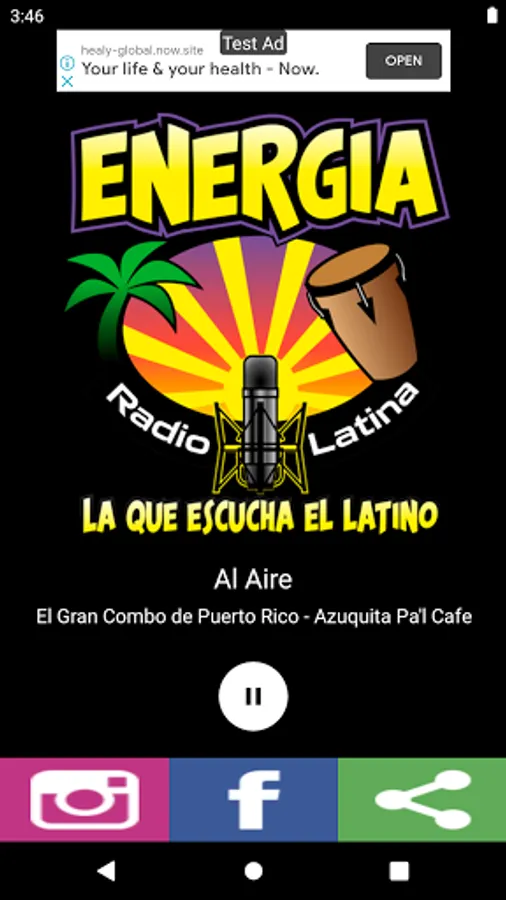Return to the home screen
Screen dimensions: 506x900
tap(253, 871)
